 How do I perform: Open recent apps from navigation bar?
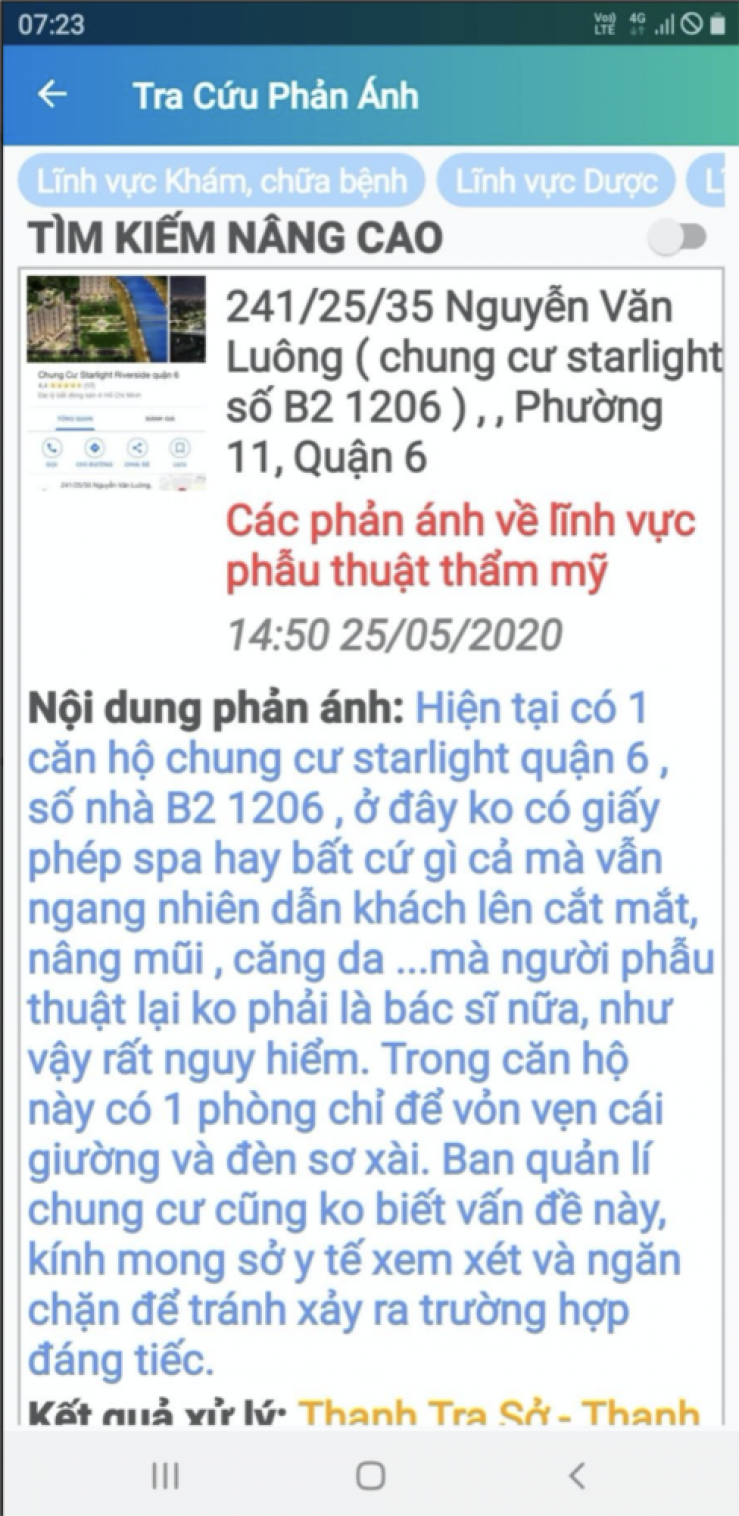[x=165, y=1475]
